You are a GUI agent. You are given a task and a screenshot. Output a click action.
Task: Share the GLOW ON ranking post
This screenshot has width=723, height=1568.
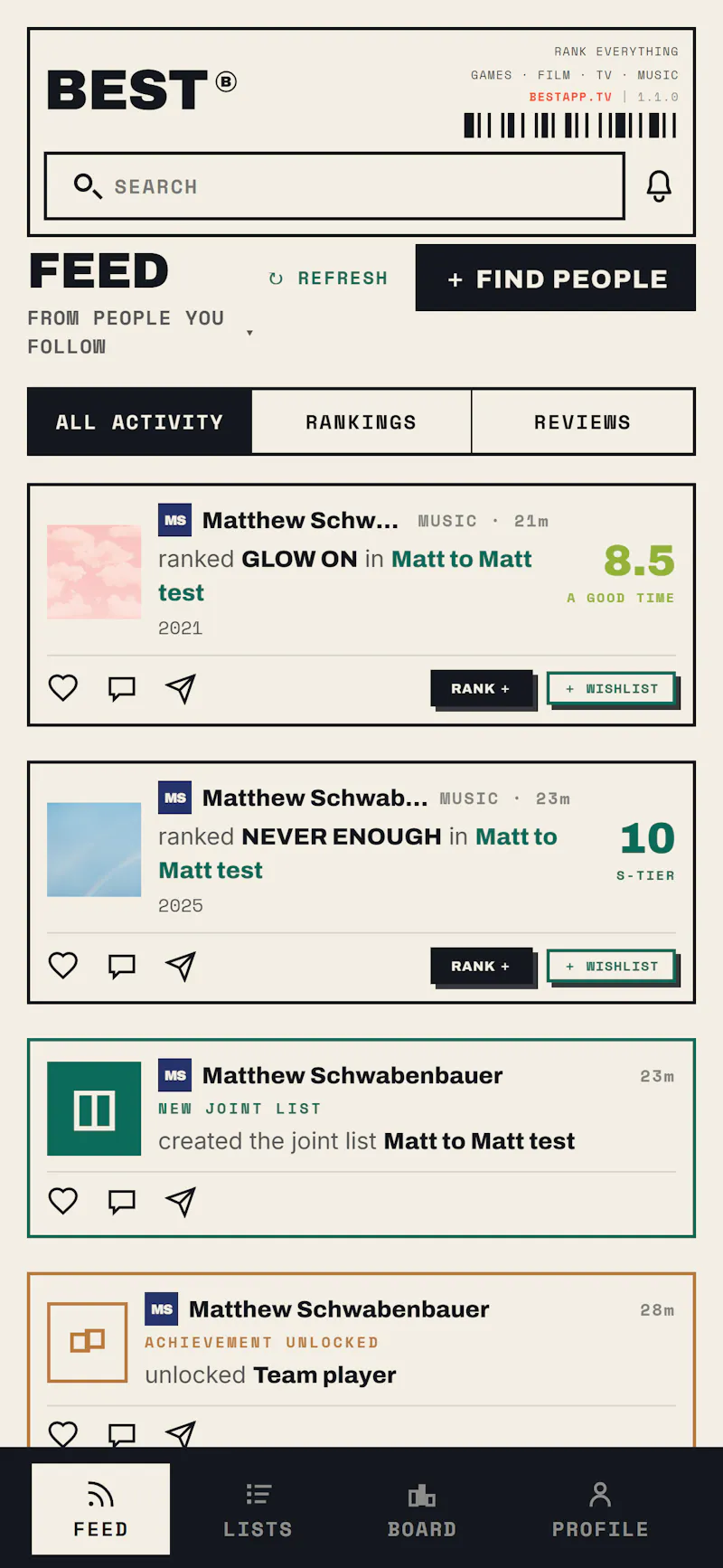click(x=181, y=689)
